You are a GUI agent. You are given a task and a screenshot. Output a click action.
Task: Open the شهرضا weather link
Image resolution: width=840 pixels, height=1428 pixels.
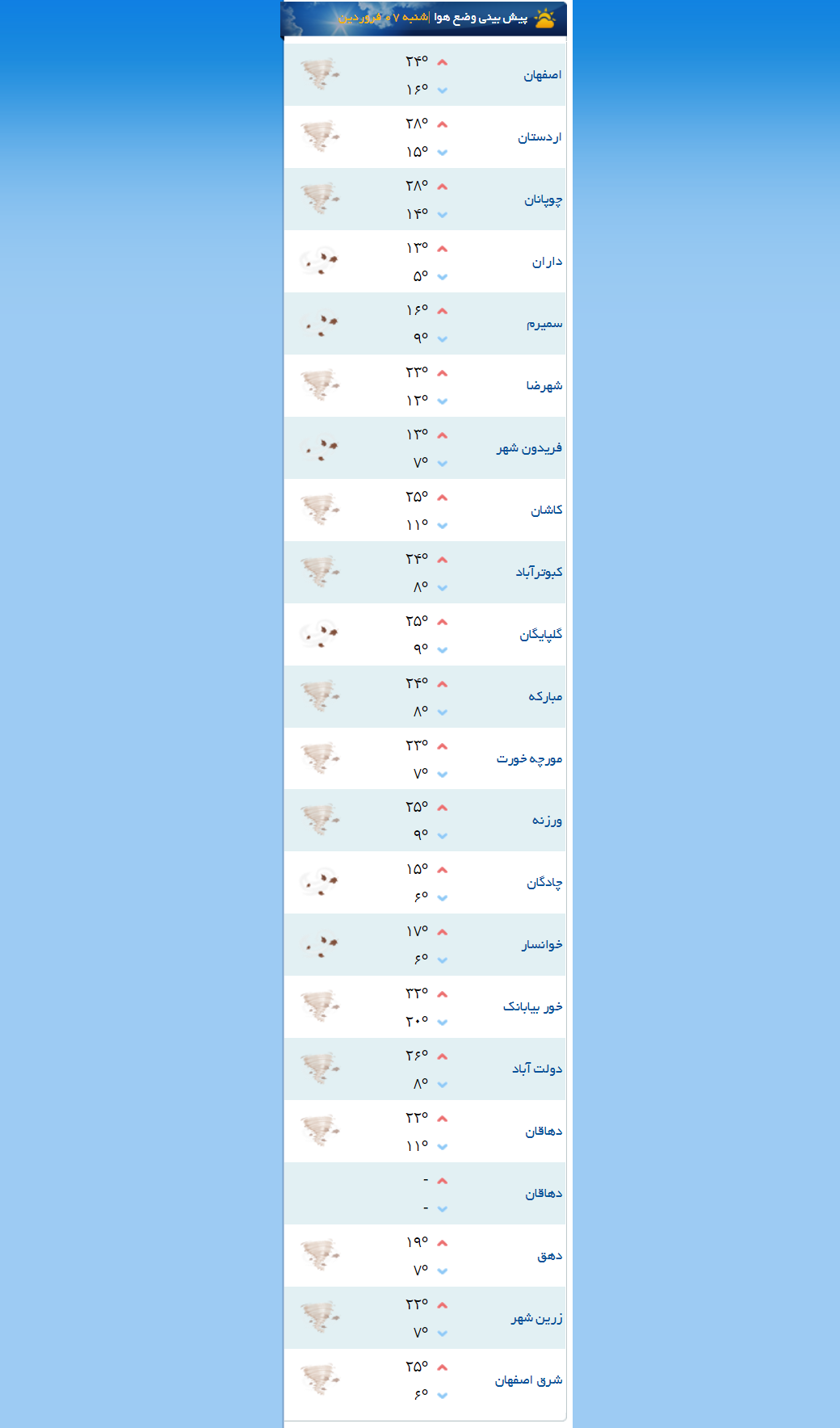[544, 386]
